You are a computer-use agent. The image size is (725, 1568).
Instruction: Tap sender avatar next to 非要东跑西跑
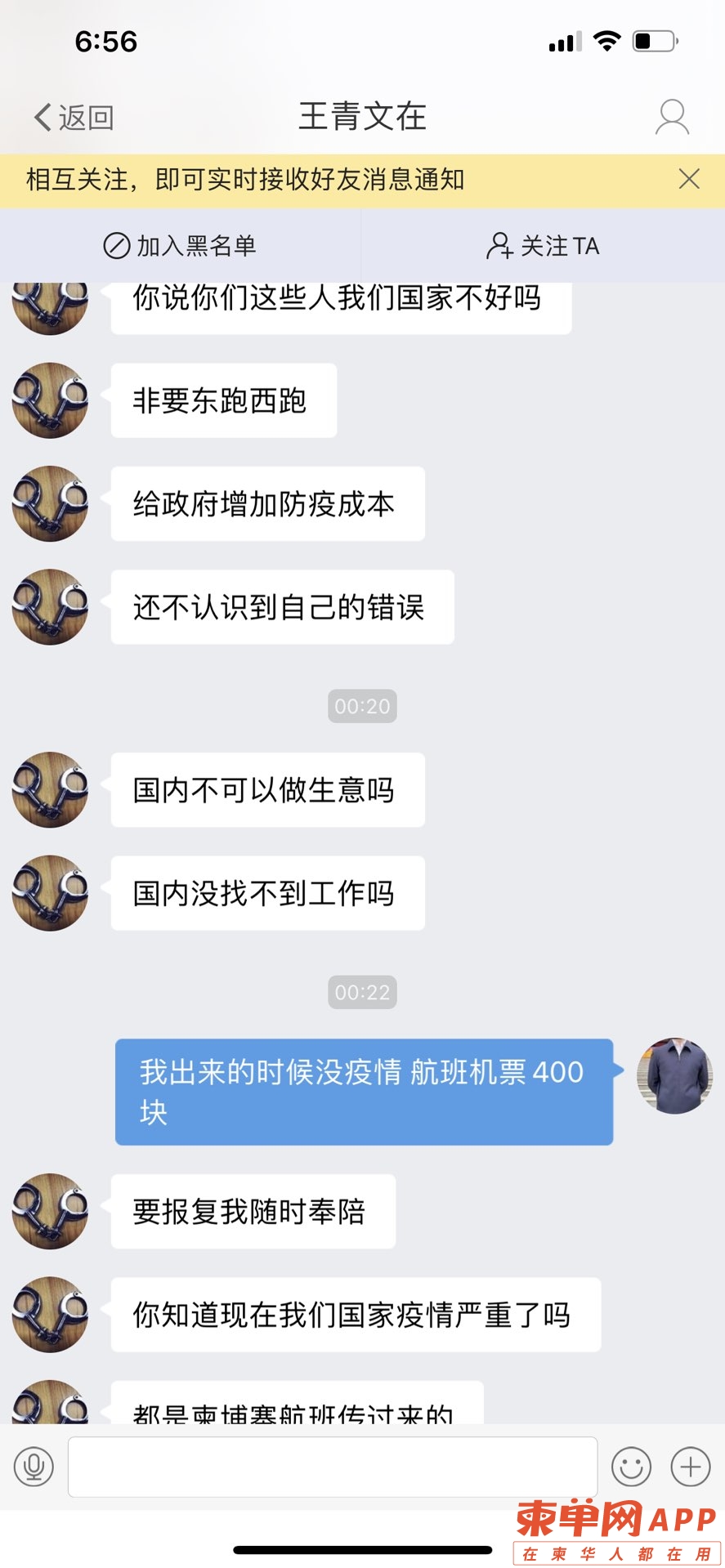pos(51,400)
